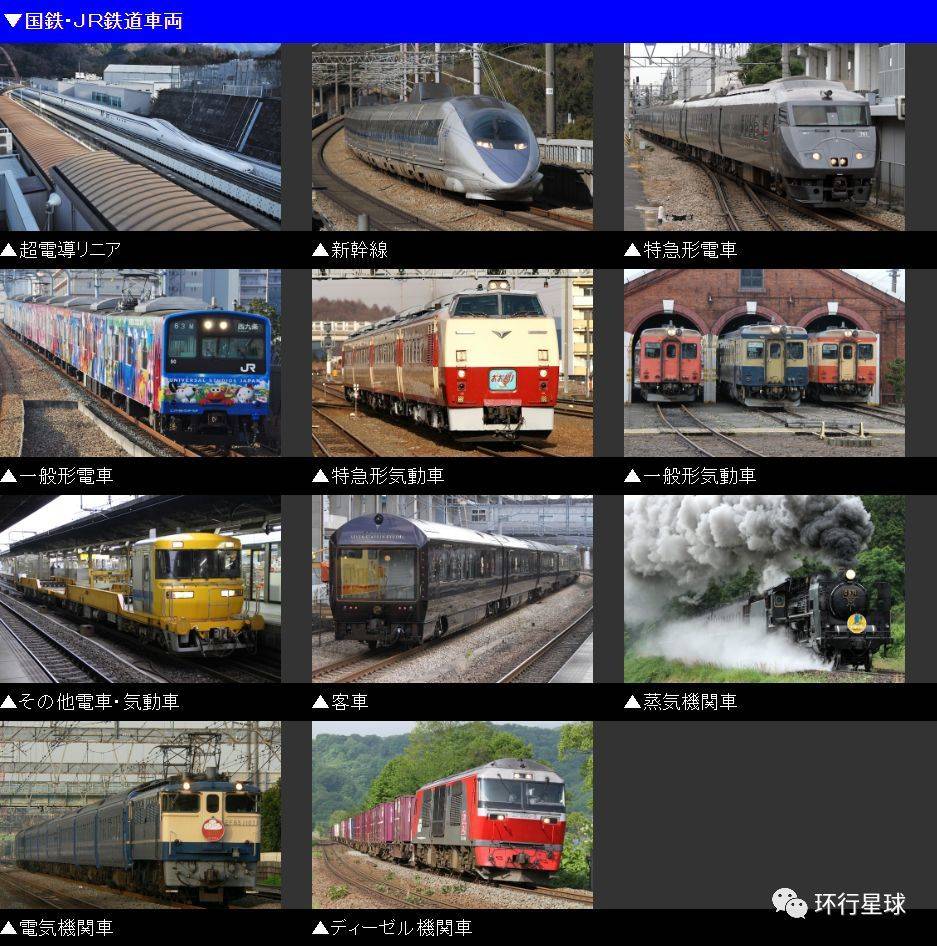Open the 新幹線 bullet train photo
This screenshot has width=937, height=946.
[453, 137]
